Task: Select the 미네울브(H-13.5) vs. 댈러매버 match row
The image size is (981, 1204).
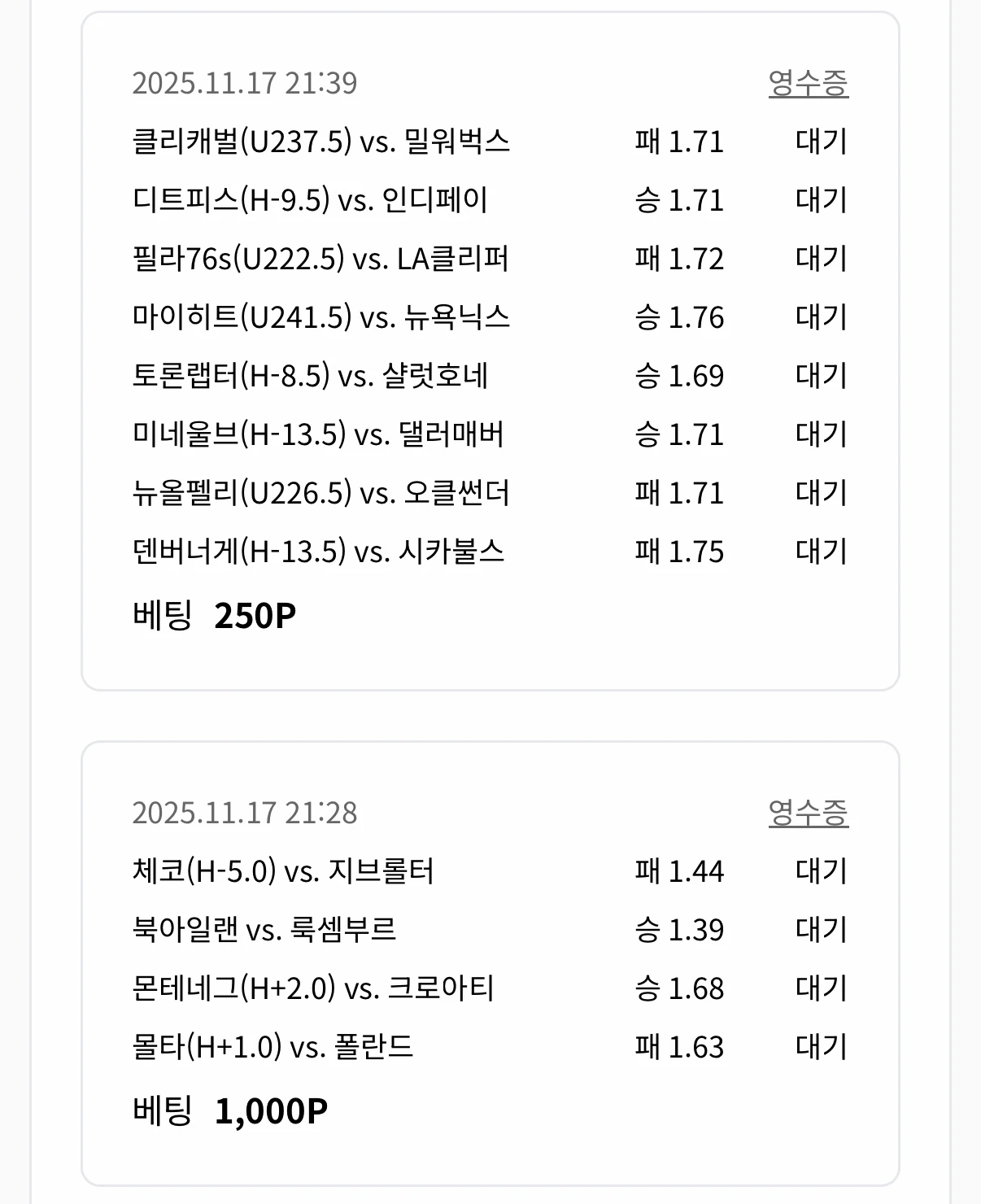Action: point(317,435)
